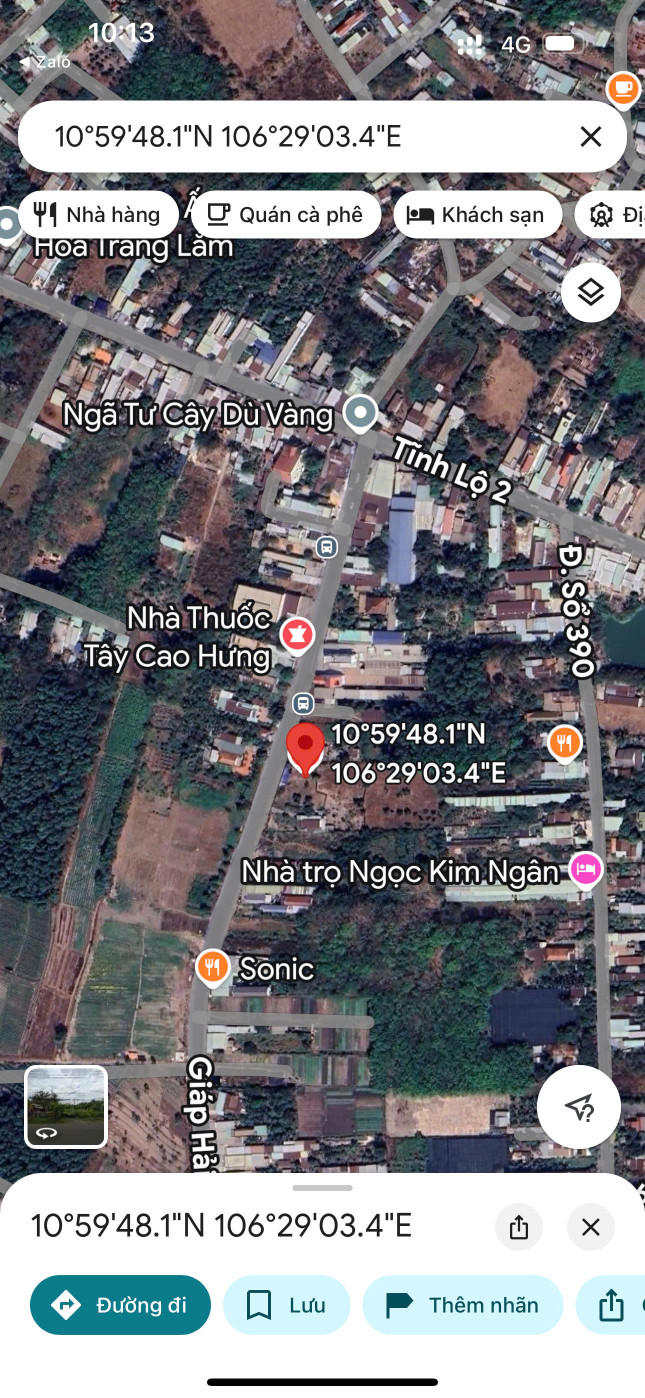Viewport: 645px width, 1398px height.
Task: Select Ngã Tư Cây Dù Vàng marker
Action: coord(360,412)
